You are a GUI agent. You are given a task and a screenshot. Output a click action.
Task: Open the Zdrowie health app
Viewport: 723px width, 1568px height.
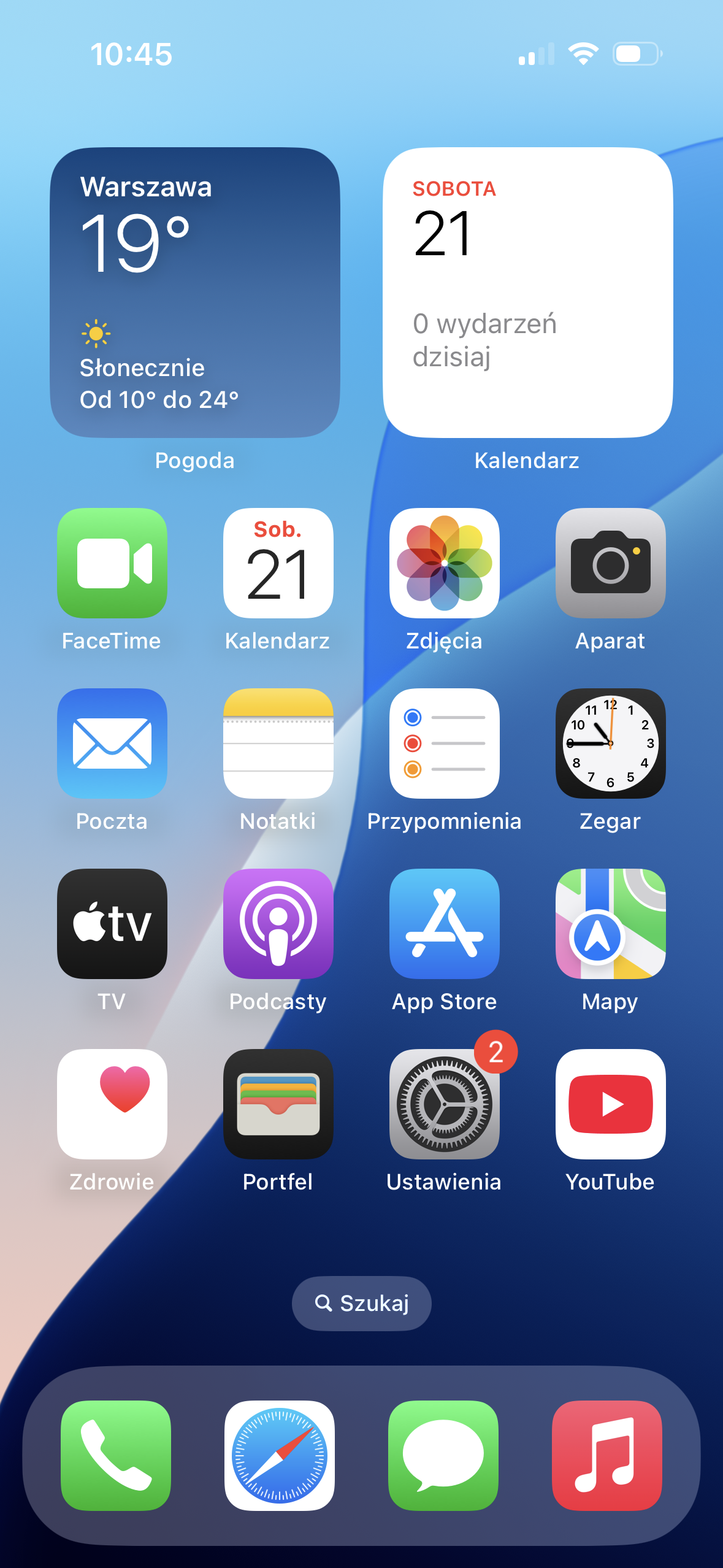112,1104
